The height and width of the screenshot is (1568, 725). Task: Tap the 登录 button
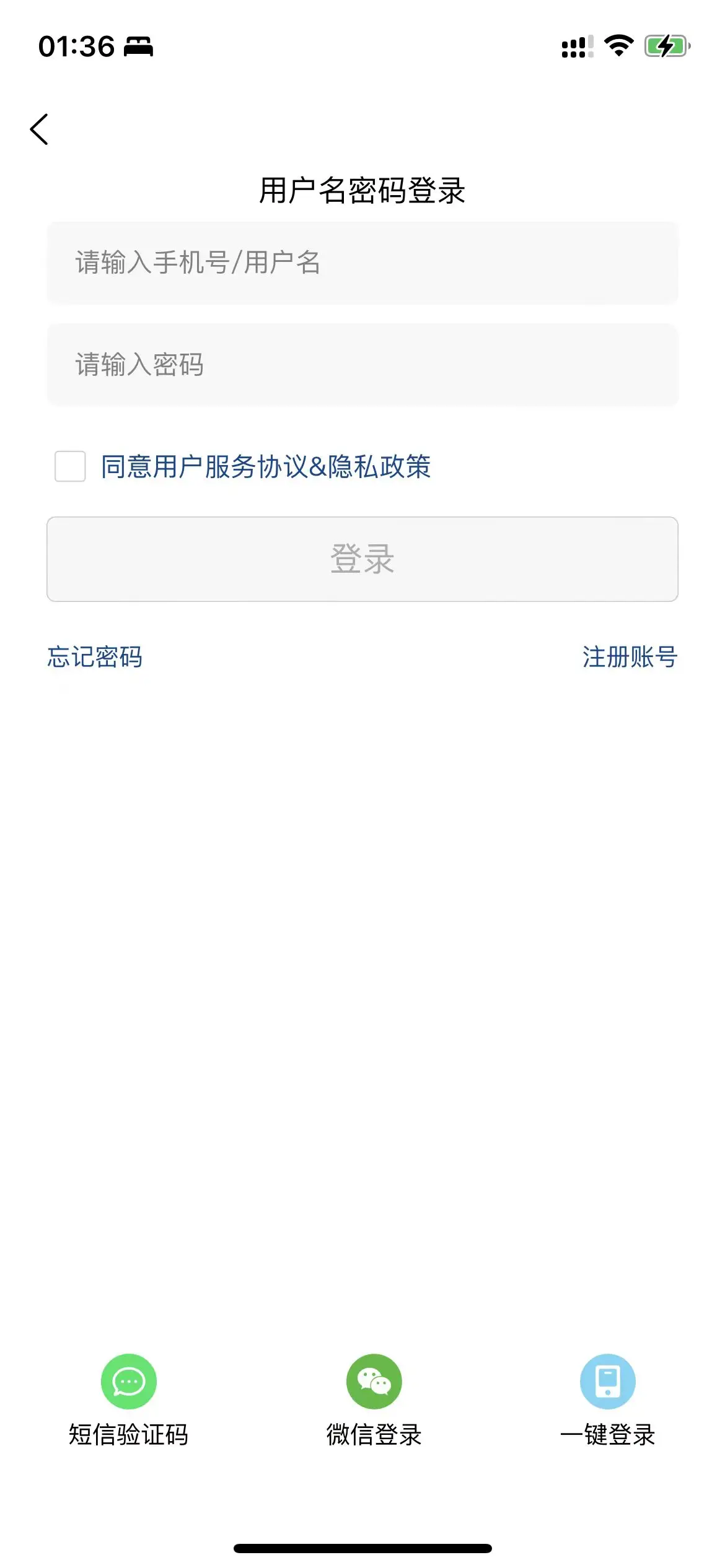(362, 559)
